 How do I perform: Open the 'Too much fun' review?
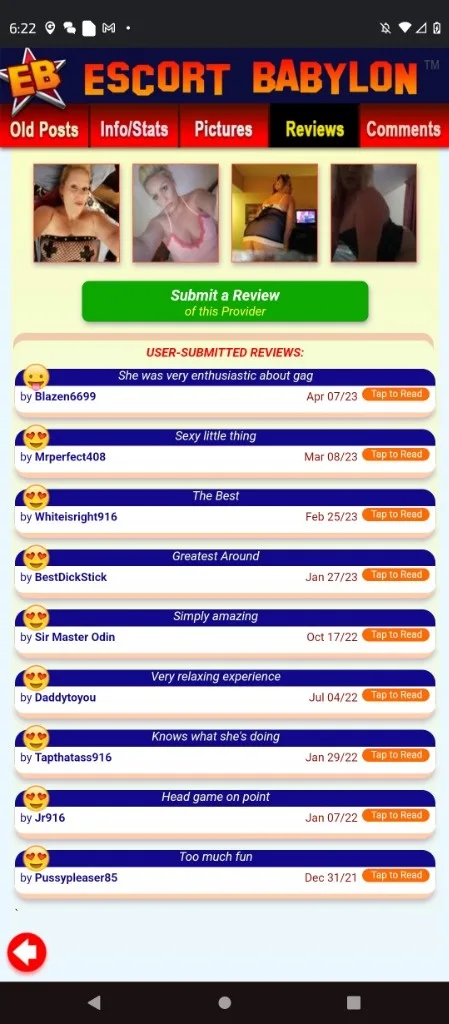click(x=395, y=875)
